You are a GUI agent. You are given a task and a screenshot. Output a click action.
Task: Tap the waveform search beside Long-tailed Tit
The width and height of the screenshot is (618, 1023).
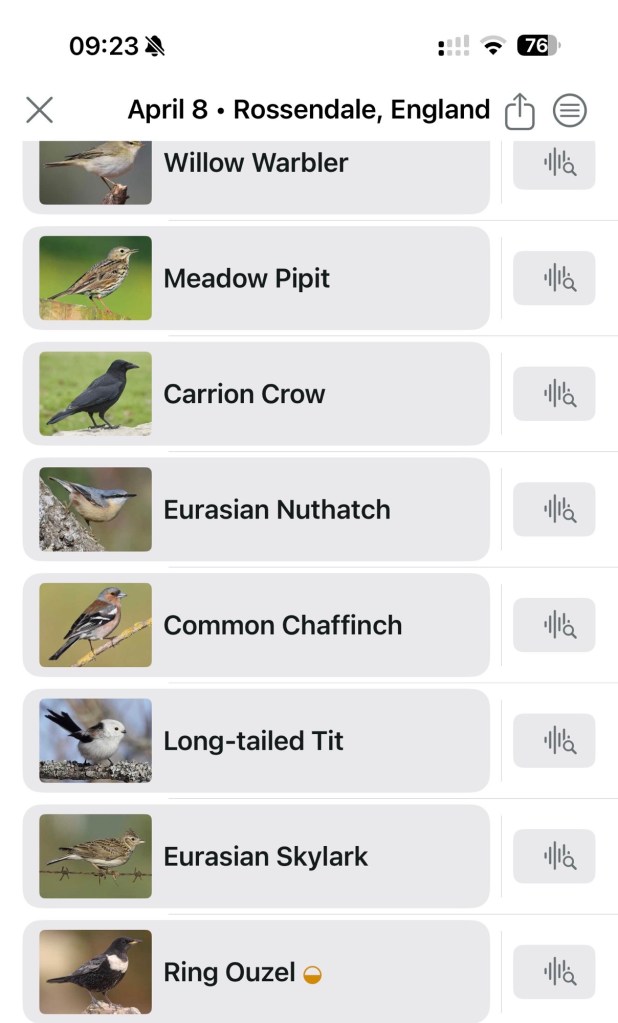554,741
